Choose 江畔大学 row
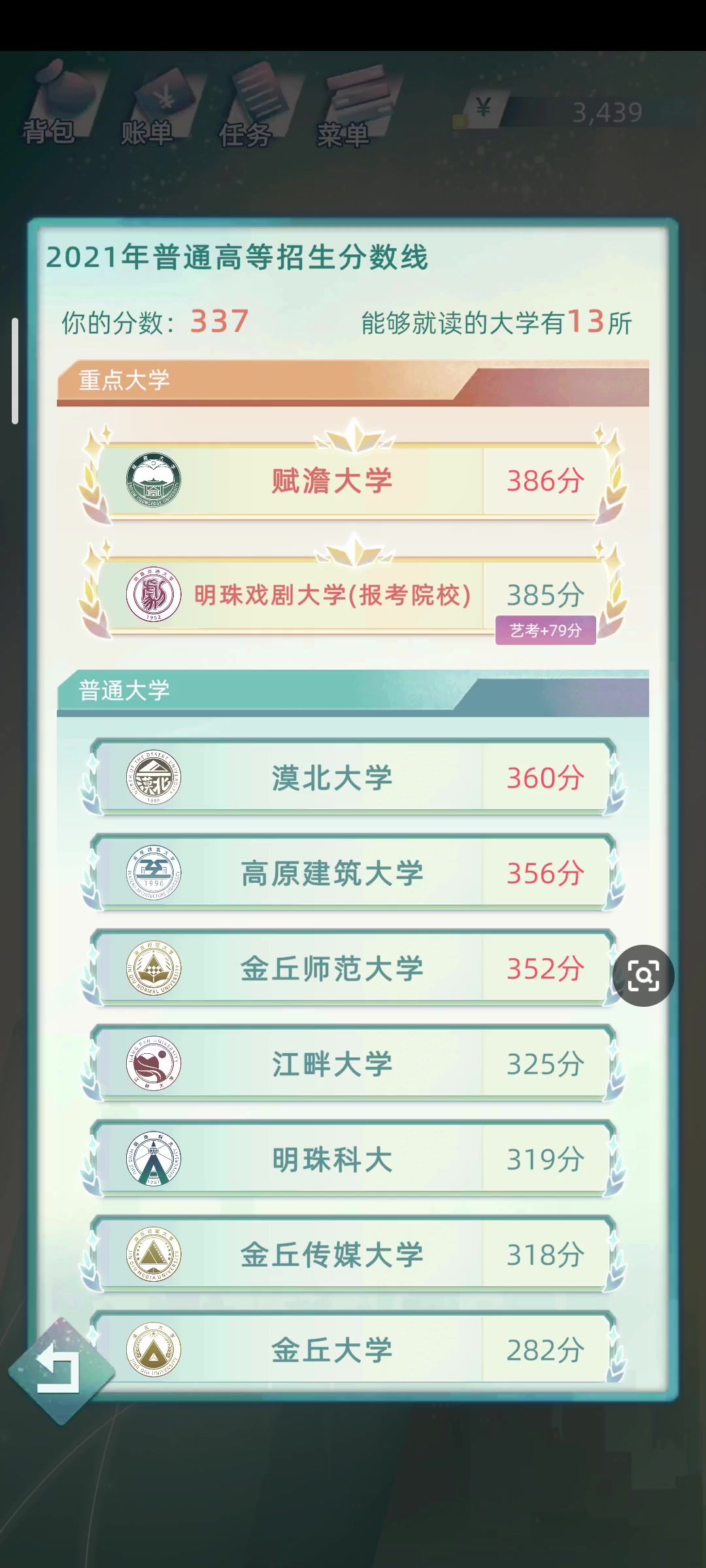Screen dimensions: 706x1568 353,1064
